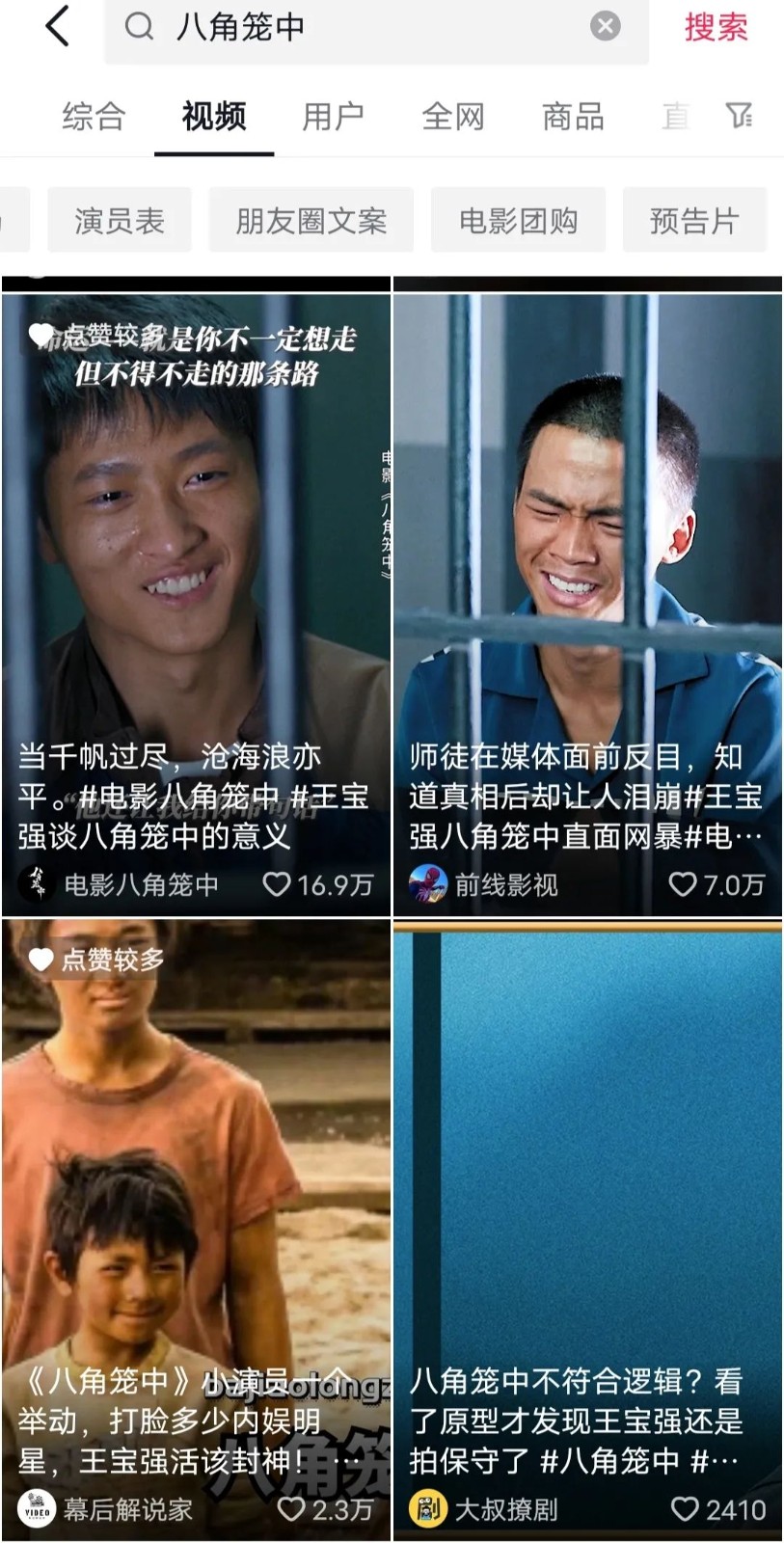Viewport: 784px width, 1543px height.
Task: Clear the search text
Action: coord(605,26)
